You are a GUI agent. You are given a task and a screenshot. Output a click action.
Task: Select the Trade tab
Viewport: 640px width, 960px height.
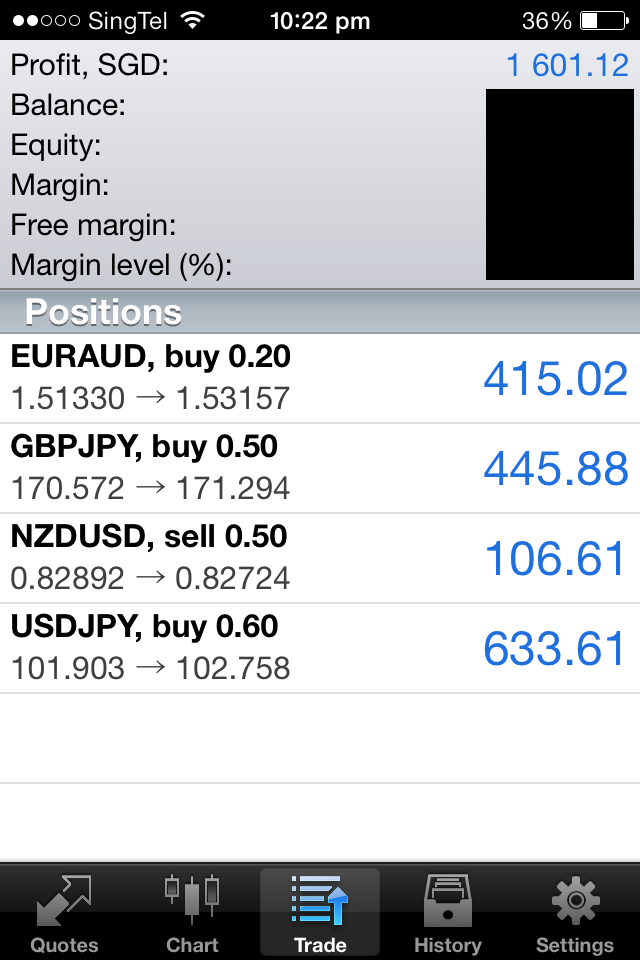tap(320, 912)
